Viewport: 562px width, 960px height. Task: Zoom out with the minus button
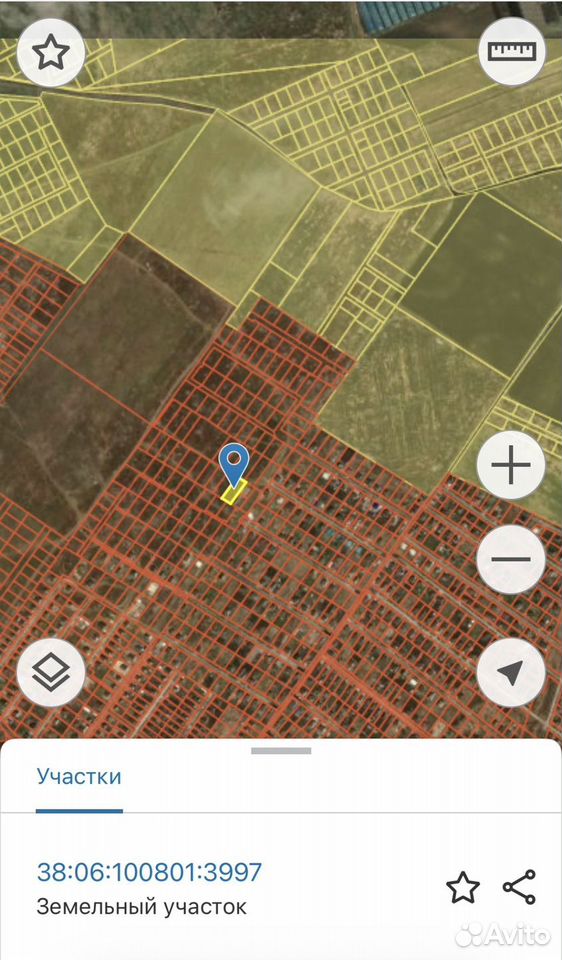tap(511, 559)
